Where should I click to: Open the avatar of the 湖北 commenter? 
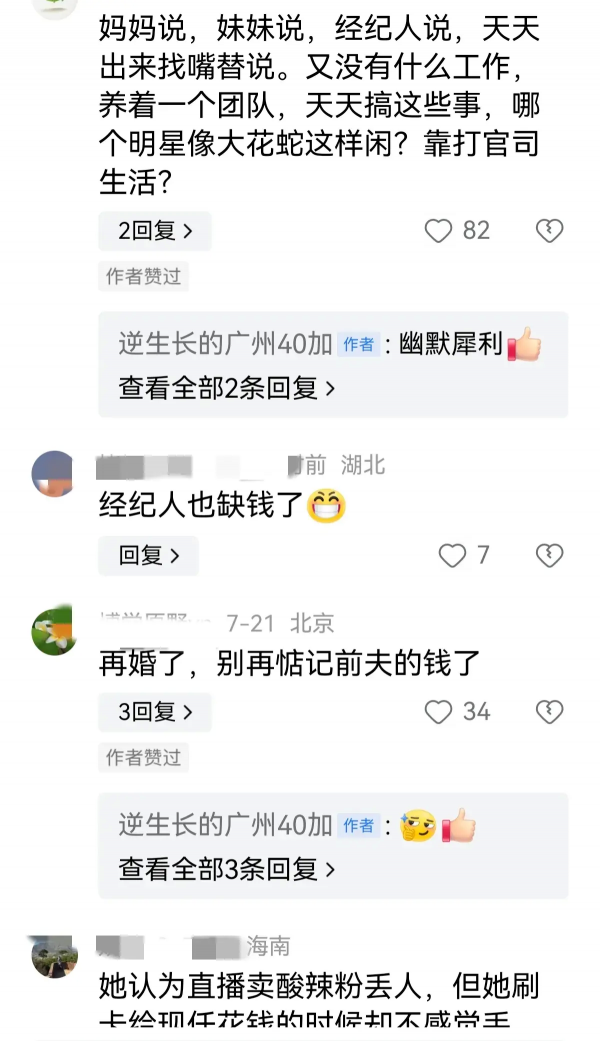(x=54, y=474)
